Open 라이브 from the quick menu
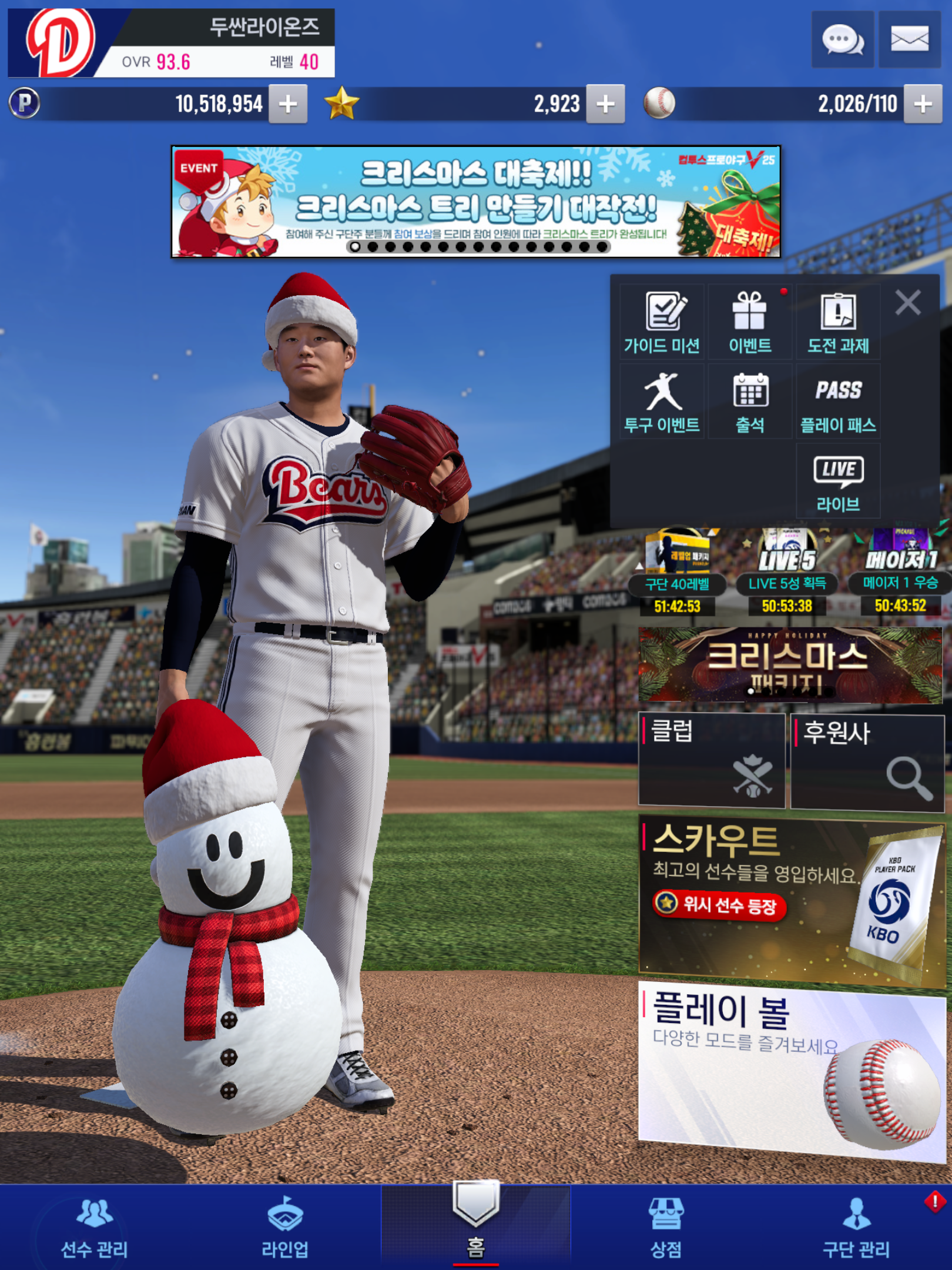This screenshot has width=952, height=1270. click(x=838, y=482)
